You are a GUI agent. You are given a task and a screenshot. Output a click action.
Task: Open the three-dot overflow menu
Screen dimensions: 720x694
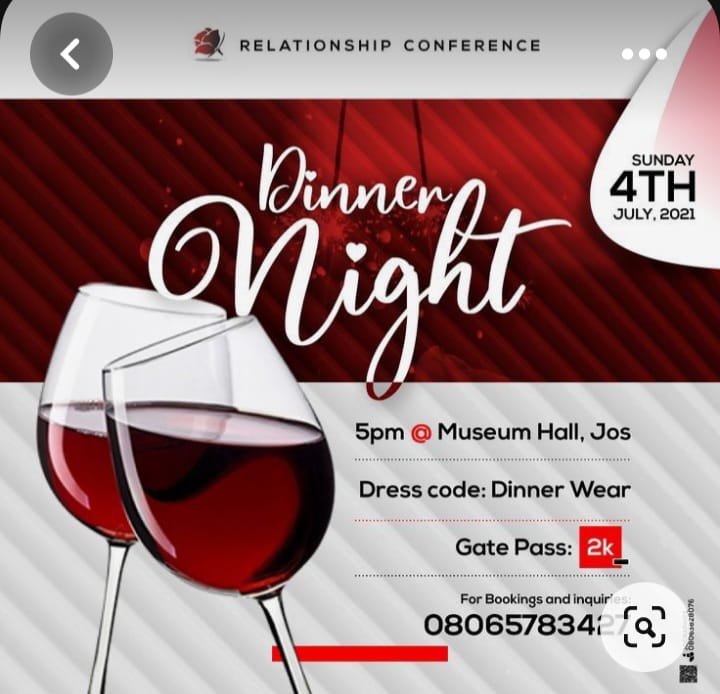click(x=644, y=54)
